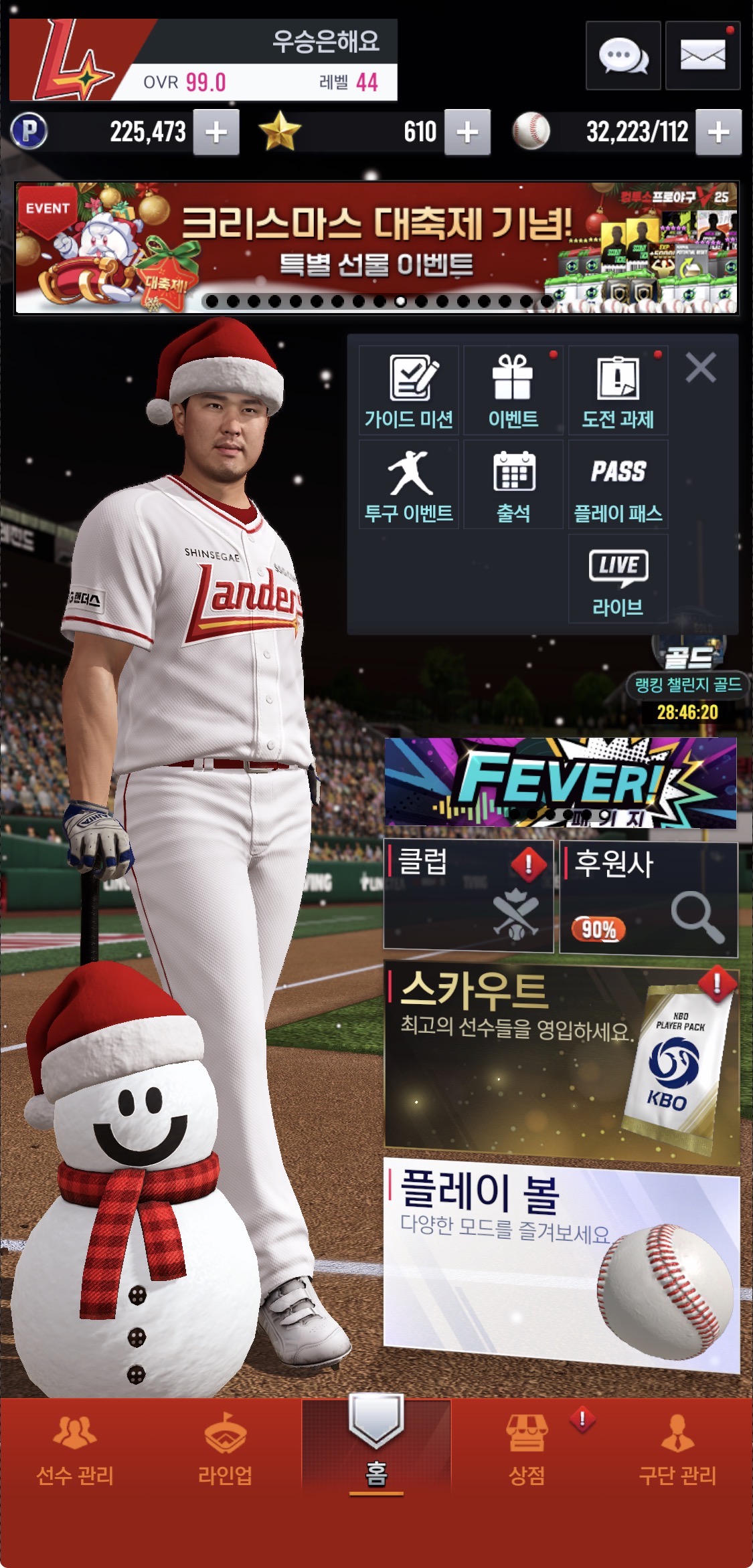Add more baseballs with plus button

(x=718, y=132)
